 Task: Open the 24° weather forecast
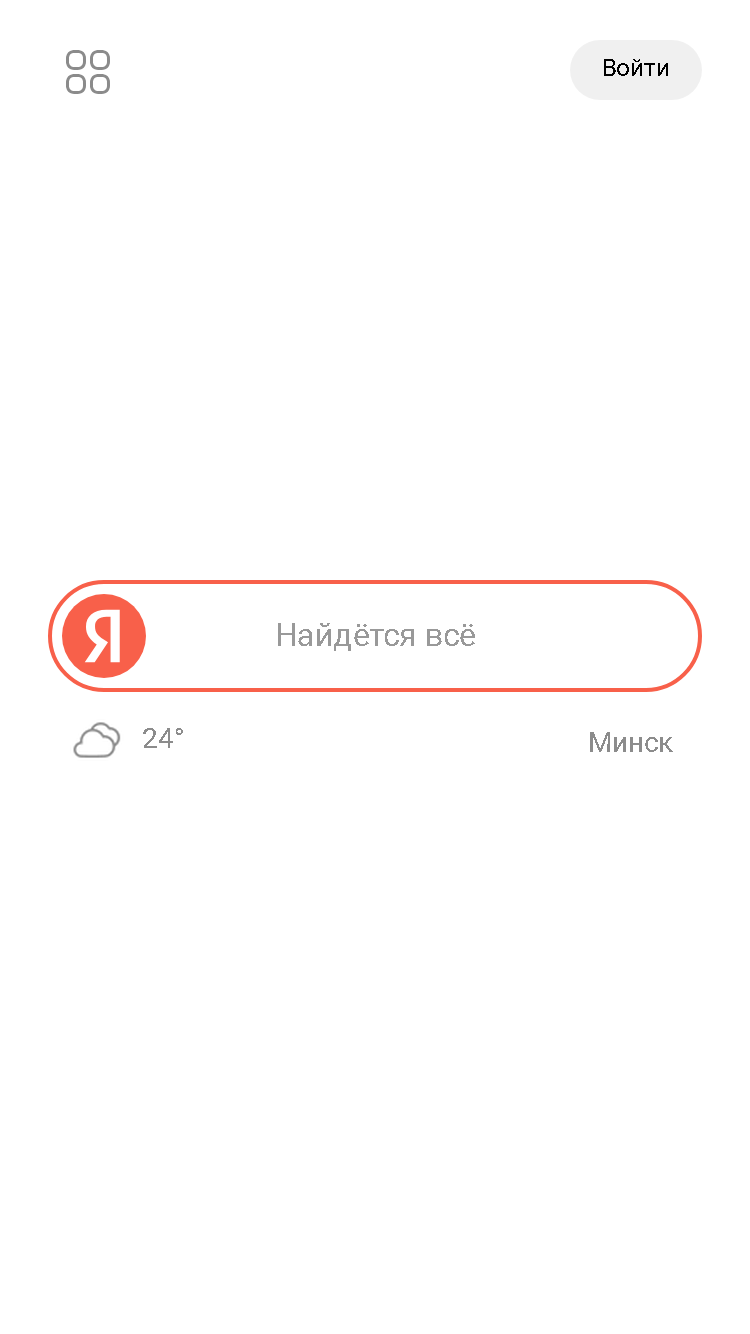click(129, 740)
